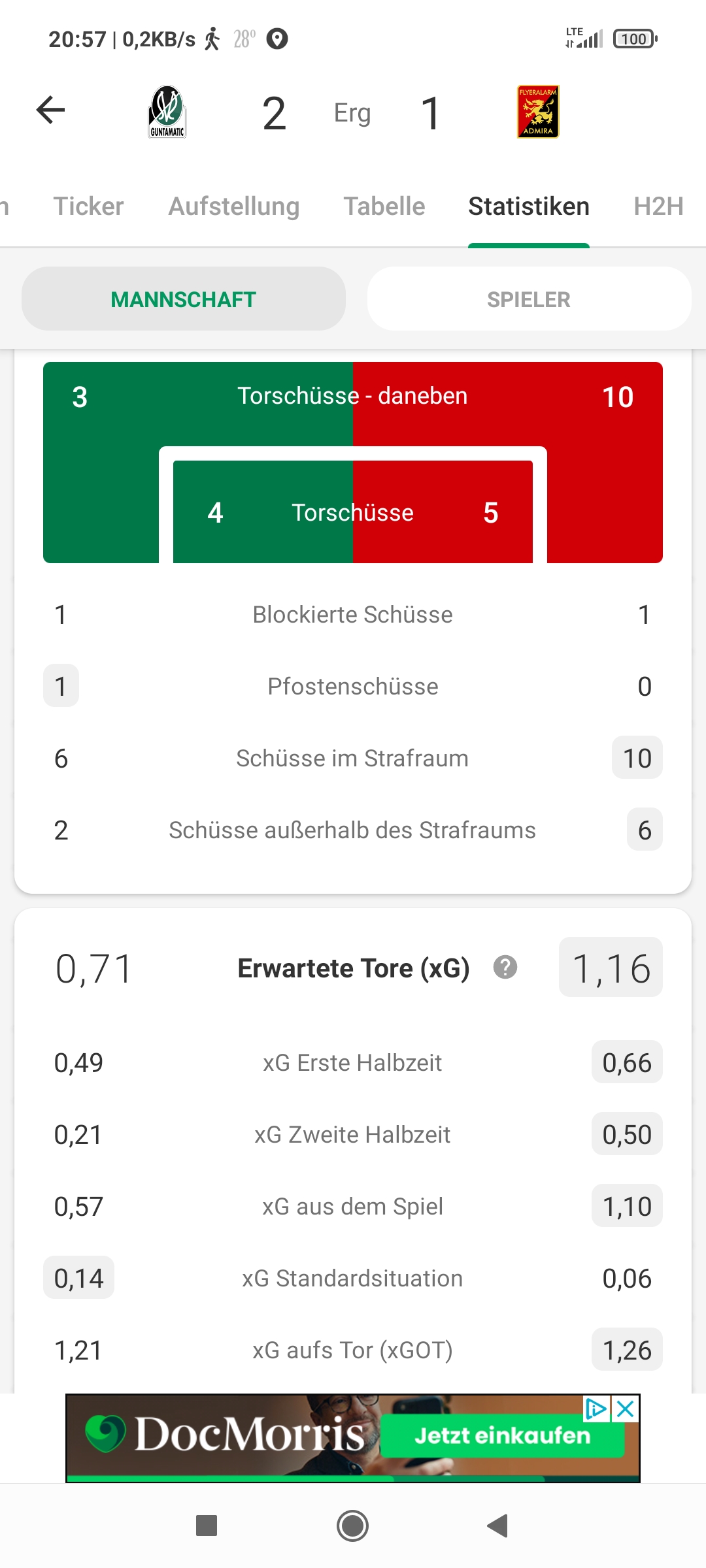Open the H2H tab
This screenshot has height=1568, width=706.
tap(658, 206)
